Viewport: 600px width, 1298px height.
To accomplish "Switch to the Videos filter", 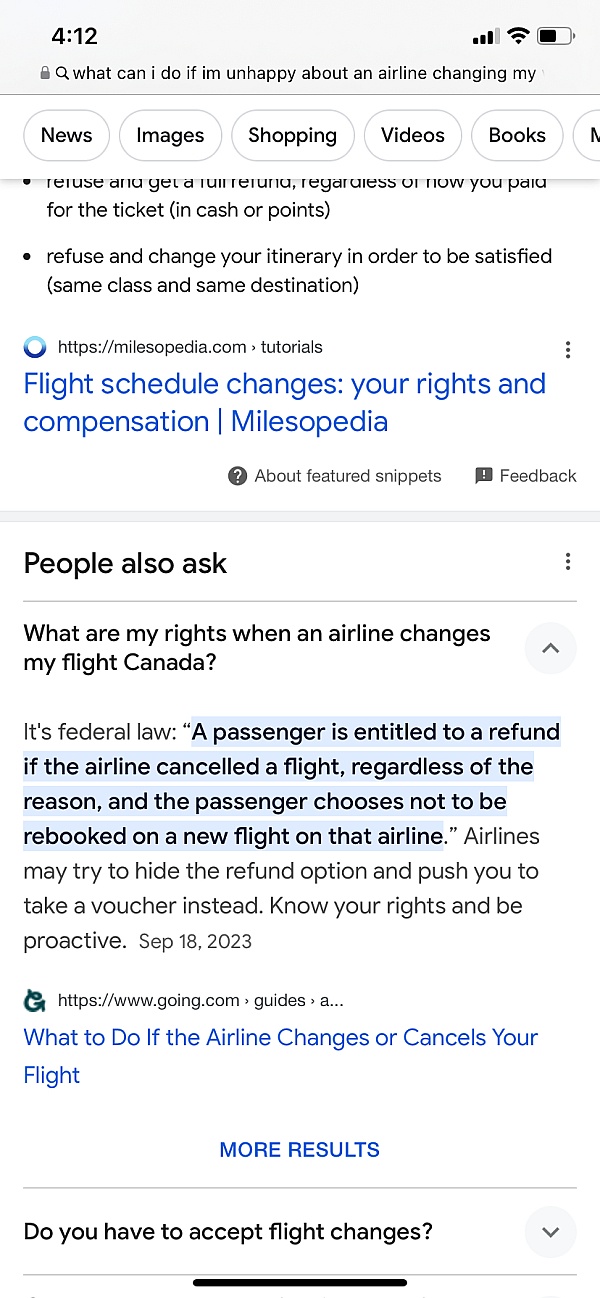I will coord(413,136).
